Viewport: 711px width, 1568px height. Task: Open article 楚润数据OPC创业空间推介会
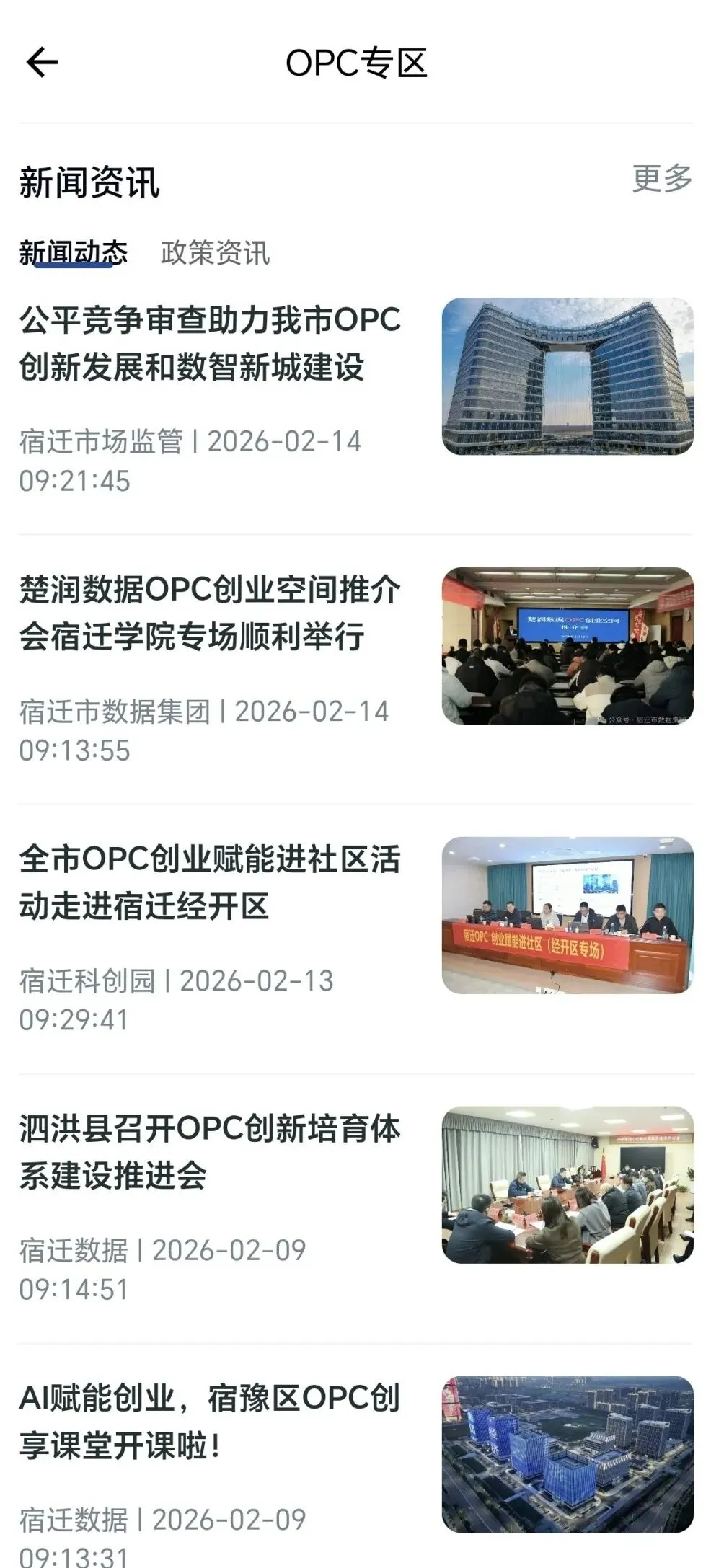pos(210,614)
